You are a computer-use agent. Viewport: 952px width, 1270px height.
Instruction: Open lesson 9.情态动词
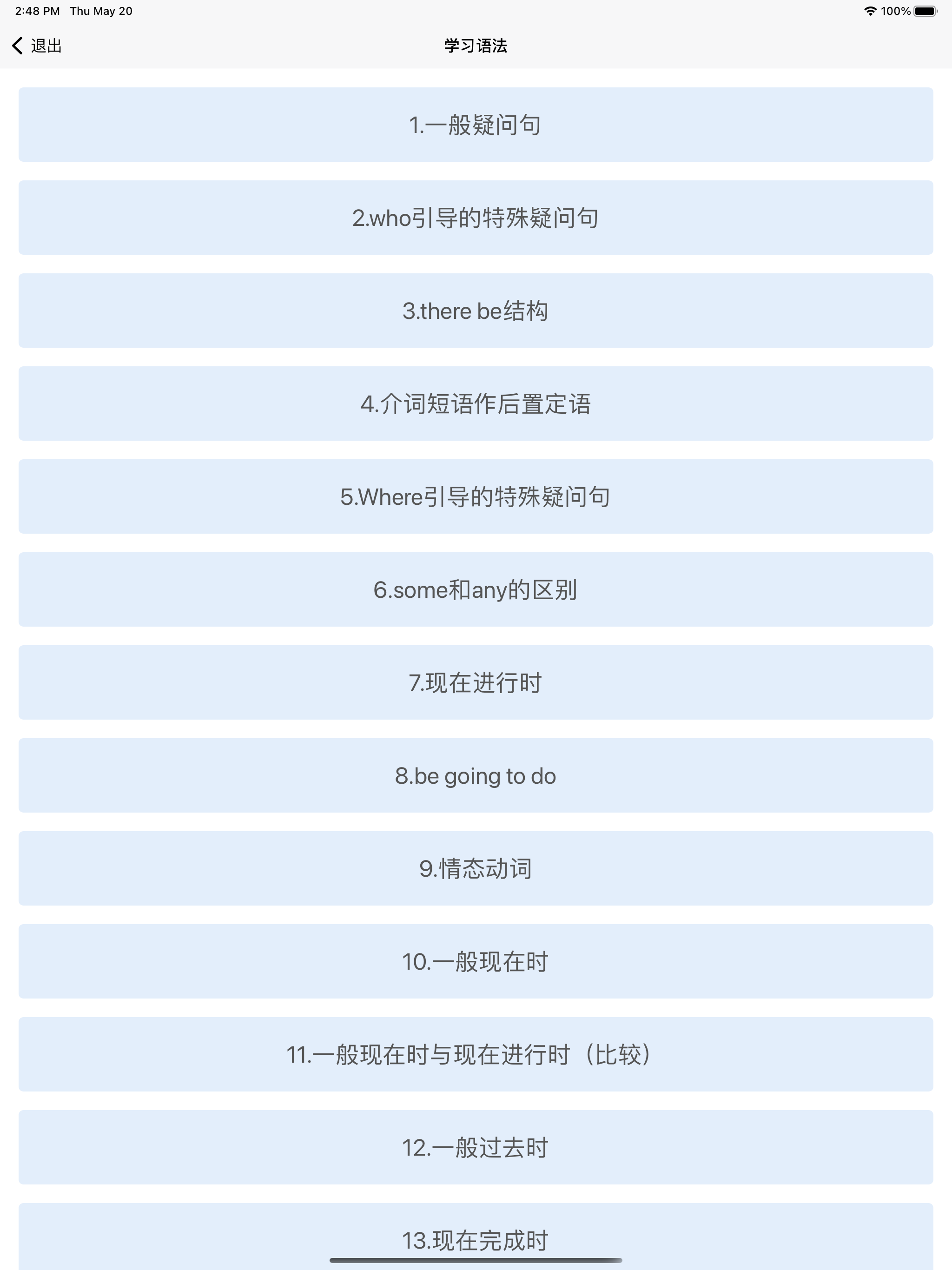tap(476, 869)
